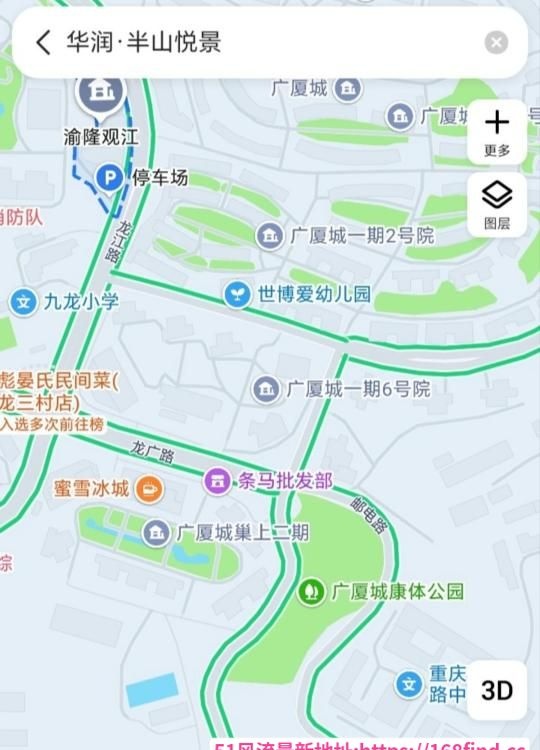Go back using the arrow in search bar

point(44,42)
